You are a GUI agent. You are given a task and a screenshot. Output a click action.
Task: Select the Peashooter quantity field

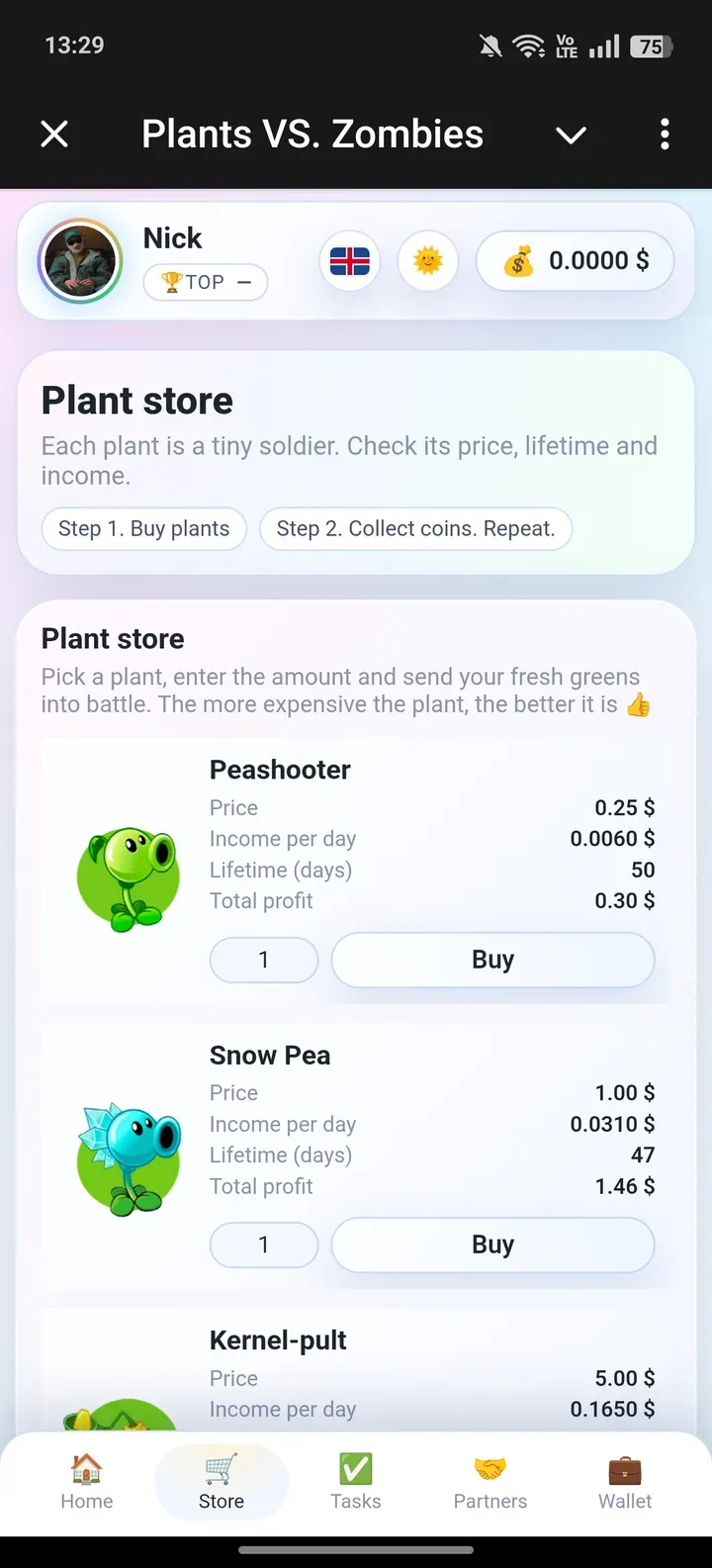[x=263, y=959]
